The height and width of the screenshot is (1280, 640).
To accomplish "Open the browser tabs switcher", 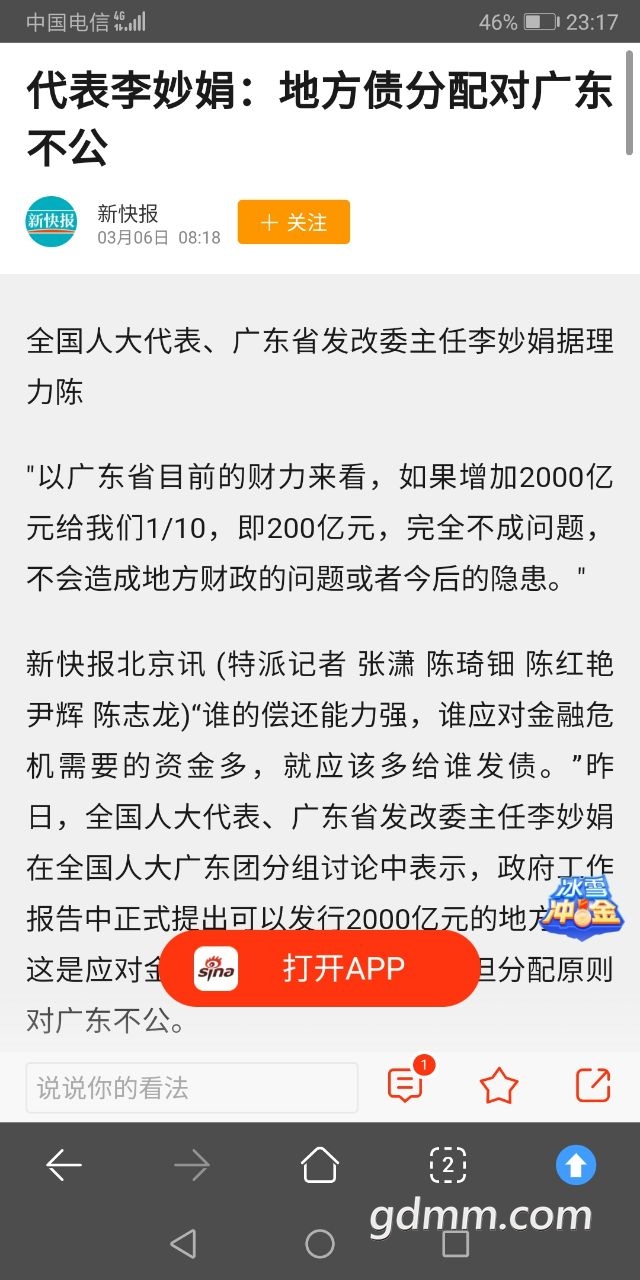I will click(448, 1165).
